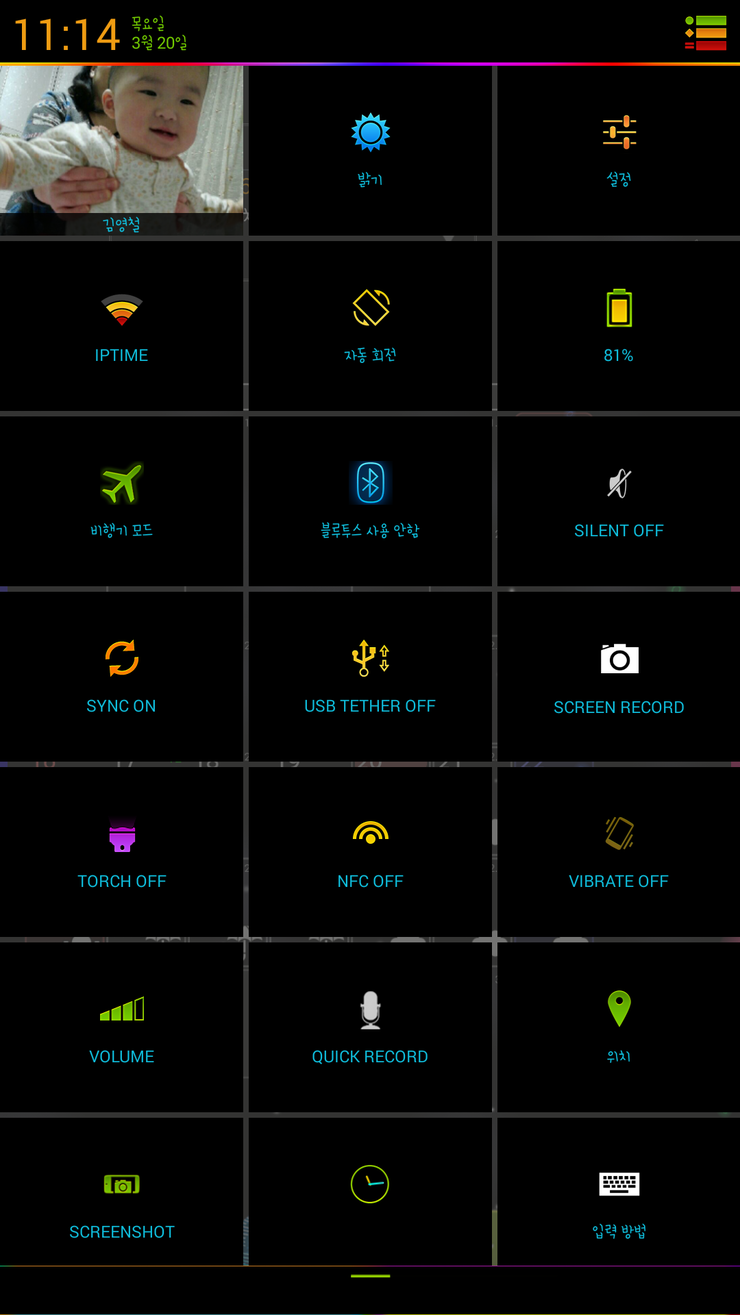Toggle the IPTIME Wi-Fi tile

(x=121, y=325)
